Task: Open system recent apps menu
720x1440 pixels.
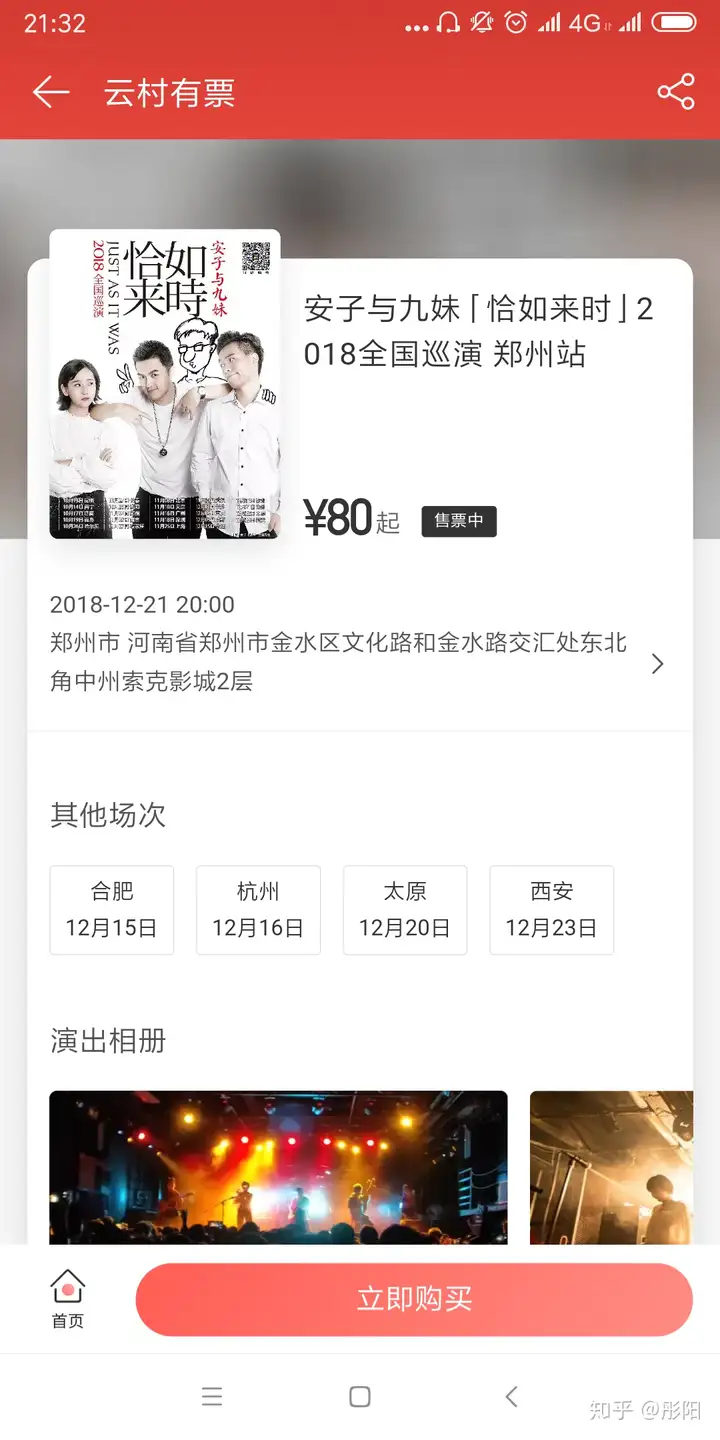Action: tap(212, 1397)
